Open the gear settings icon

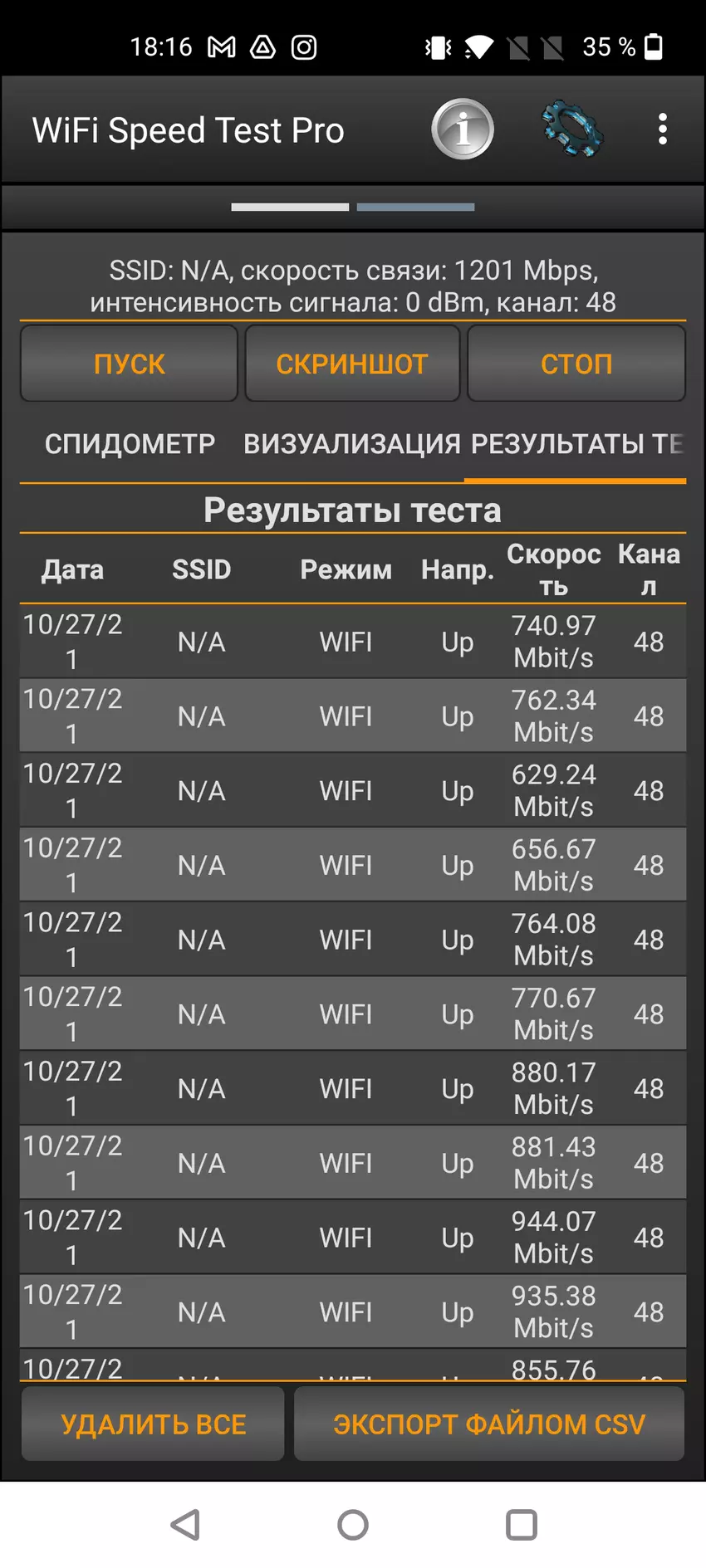[571, 129]
